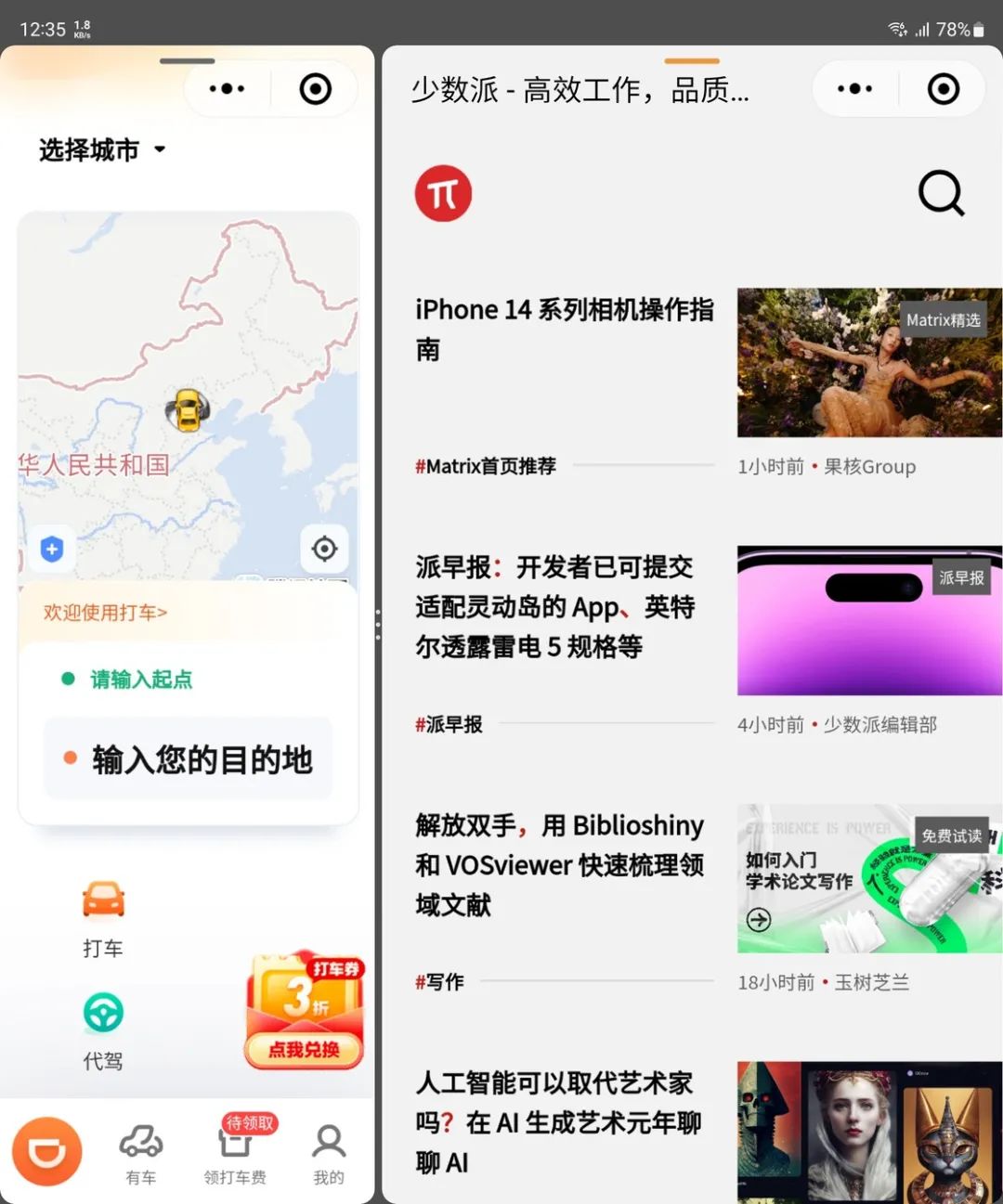Close the 少数派 mini program
The width and height of the screenshot is (1003, 1204).
click(943, 89)
